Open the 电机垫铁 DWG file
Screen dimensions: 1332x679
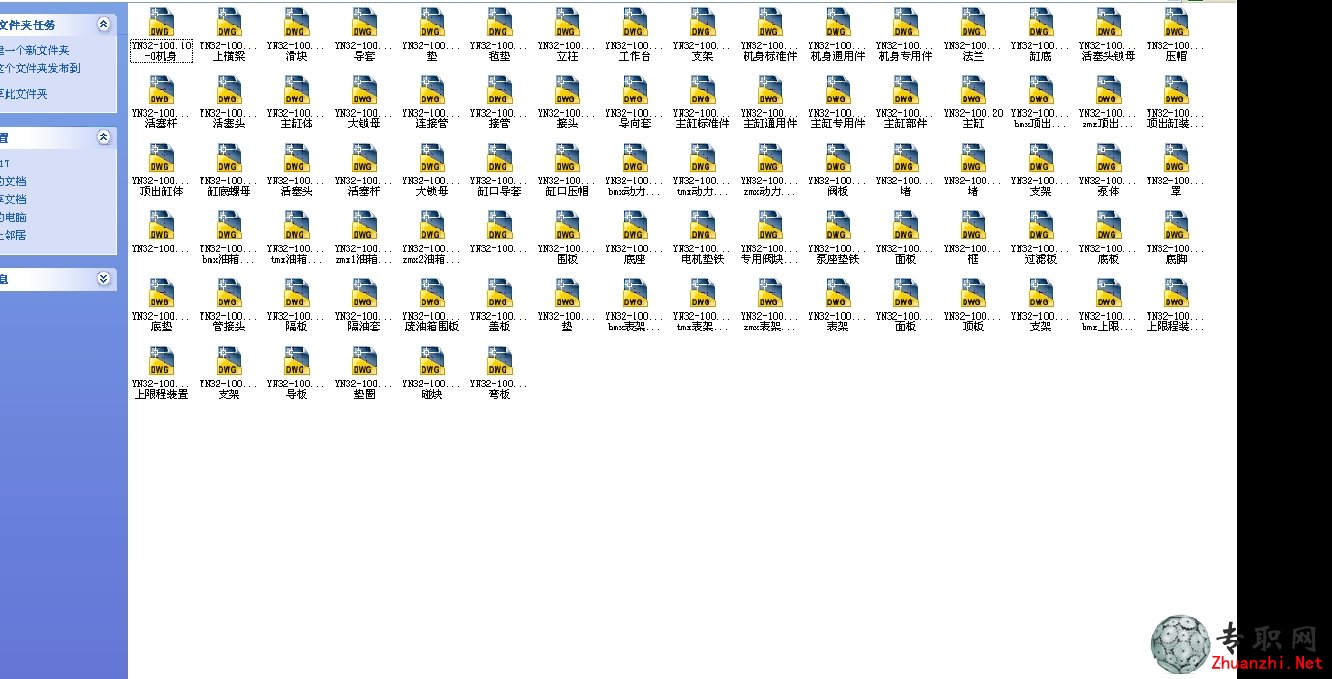702,227
